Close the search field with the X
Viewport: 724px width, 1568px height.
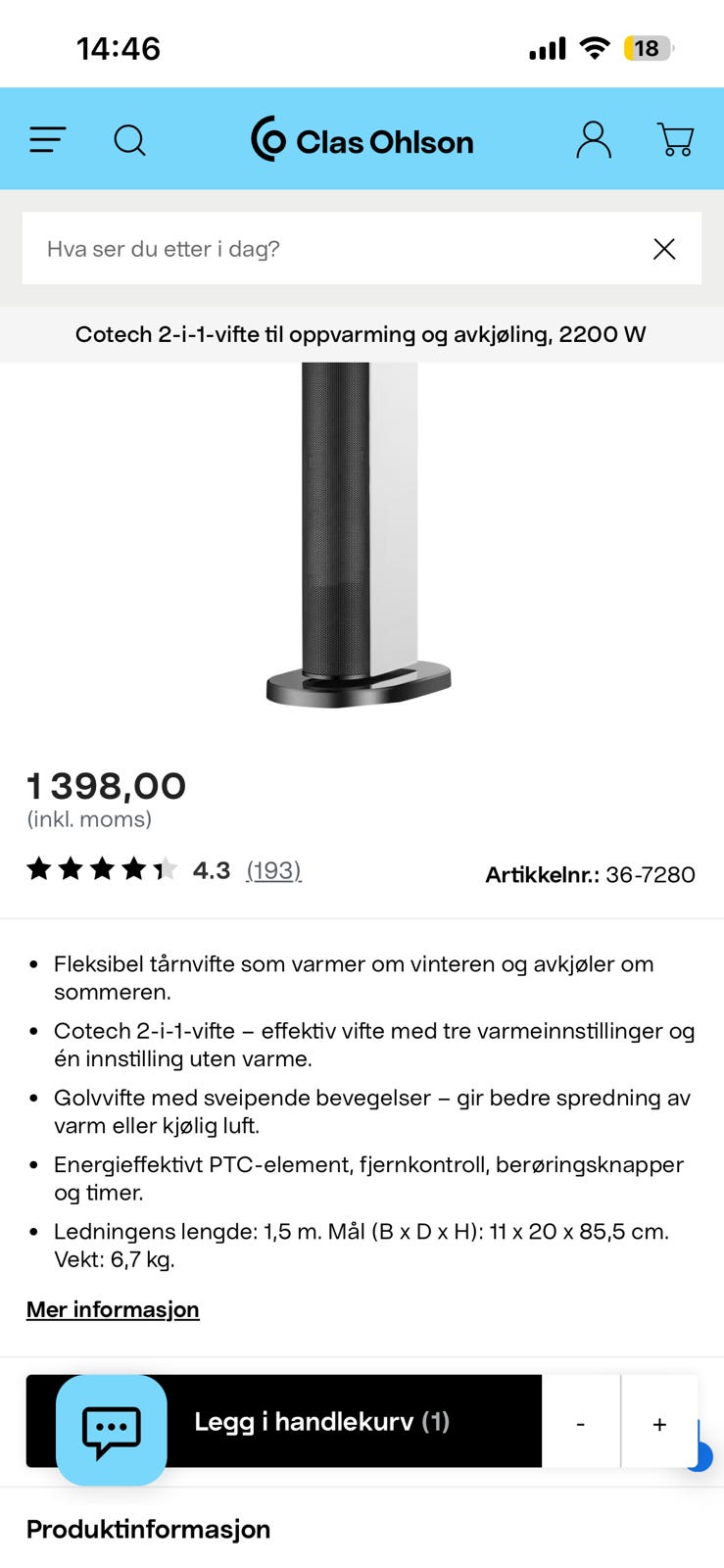(x=664, y=249)
